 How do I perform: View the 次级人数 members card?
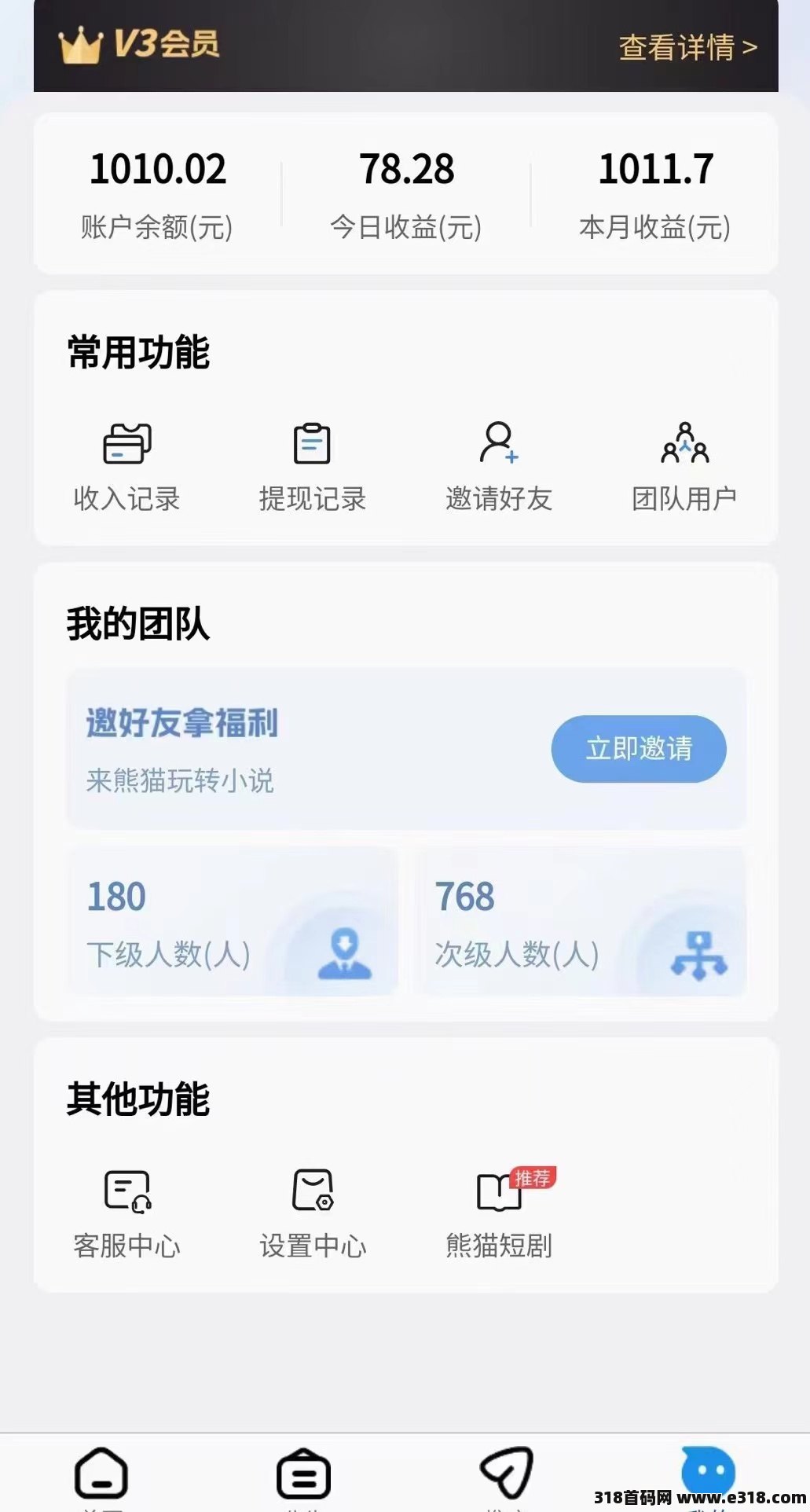pos(580,922)
